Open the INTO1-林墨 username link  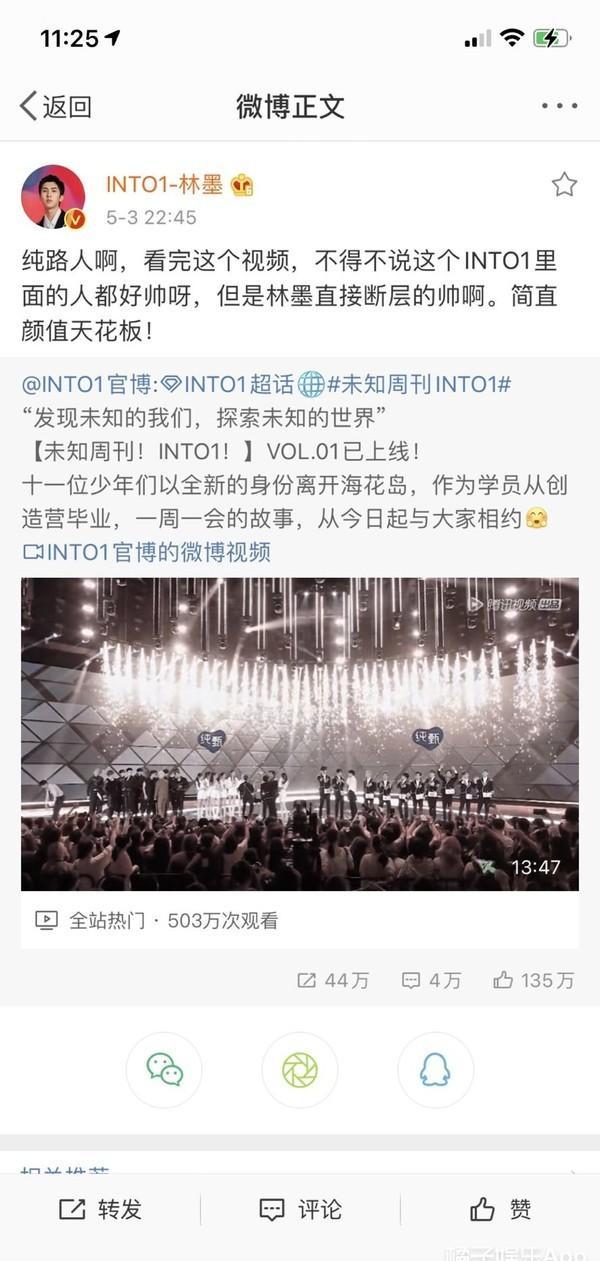pyautogui.click(x=164, y=184)
